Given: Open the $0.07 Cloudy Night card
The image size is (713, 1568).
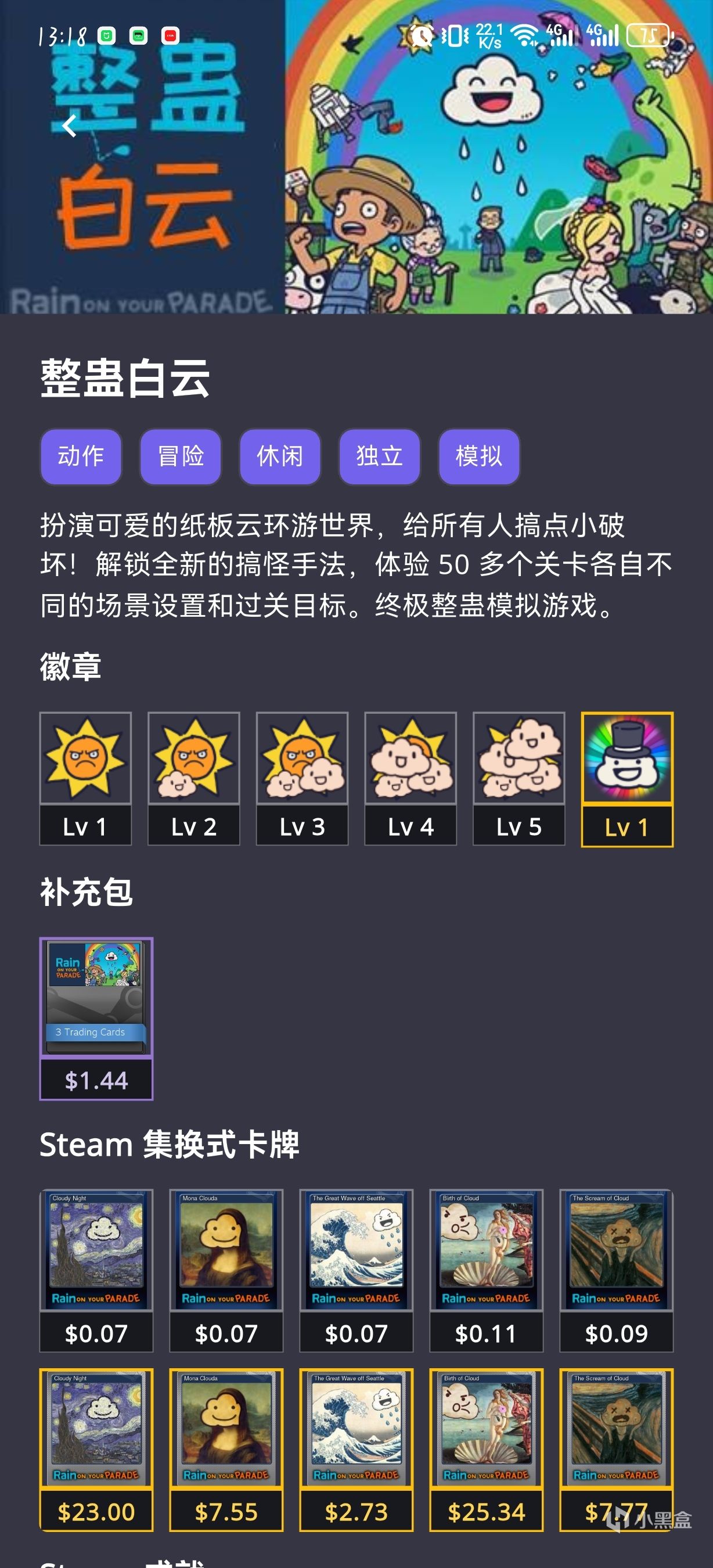Looking at the screenshot, I should (x=96, y=1269).
